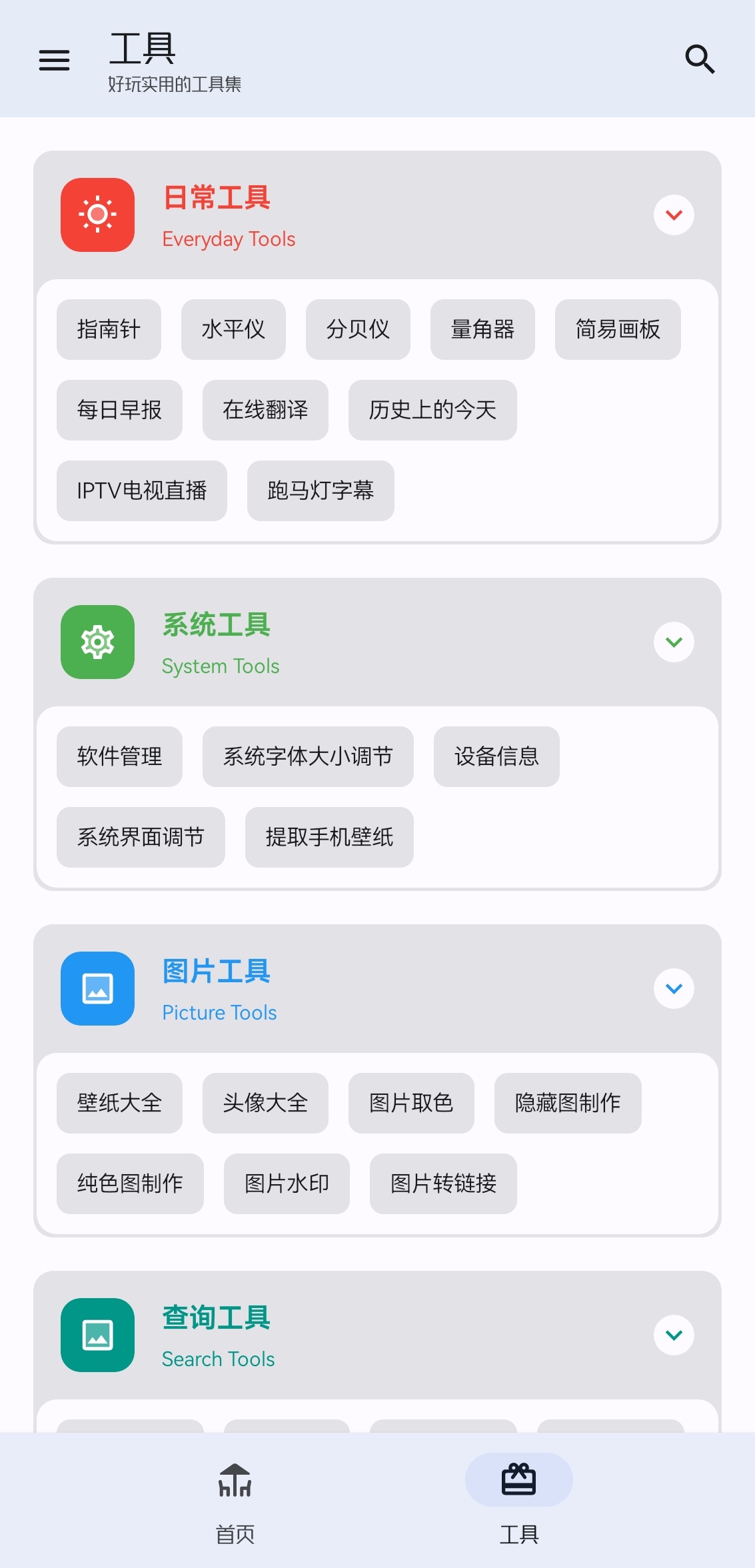Viewport: 755px width, 1568px height.
Task: Open 壁纸大全 wallpaper collection
Action: [x=119, y=1103]
